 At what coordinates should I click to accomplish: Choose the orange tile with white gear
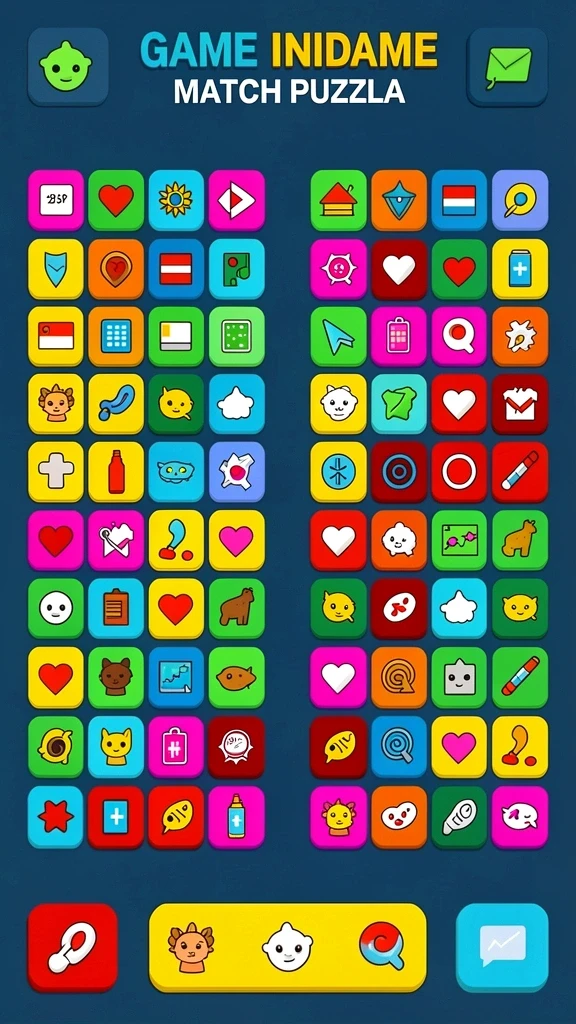[520, 337]
